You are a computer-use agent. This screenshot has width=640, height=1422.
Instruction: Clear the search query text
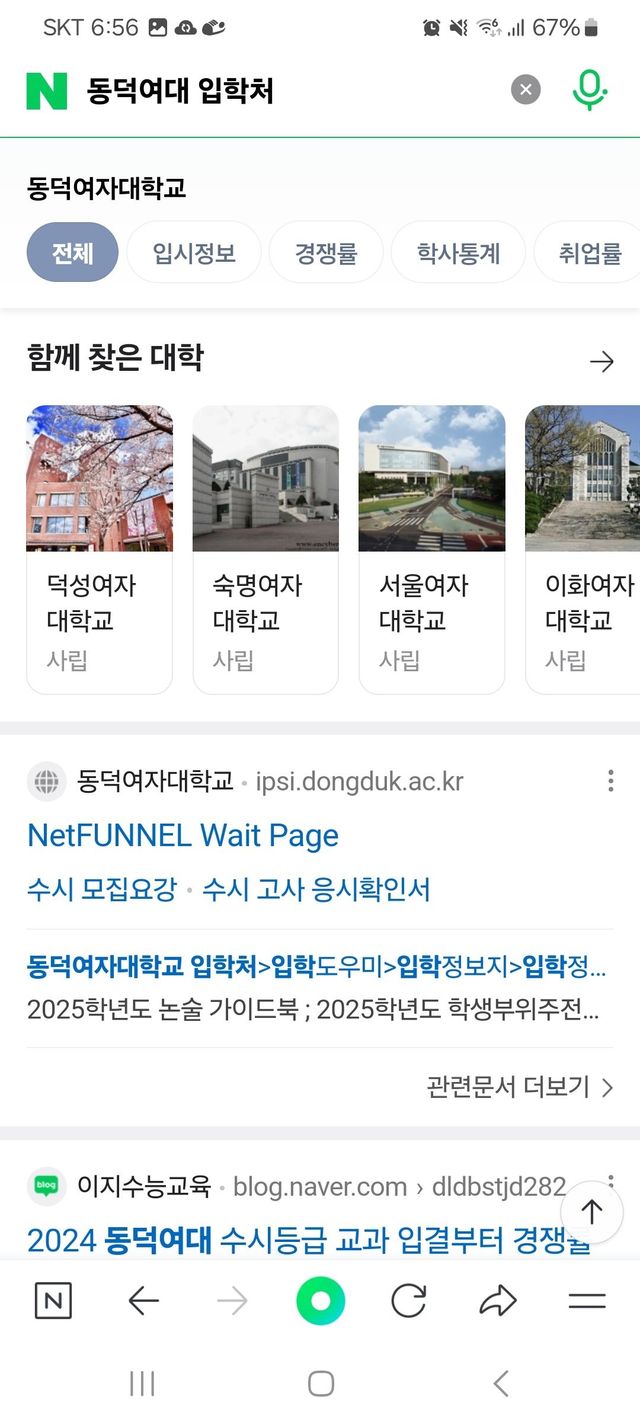[x=525, y=90]
